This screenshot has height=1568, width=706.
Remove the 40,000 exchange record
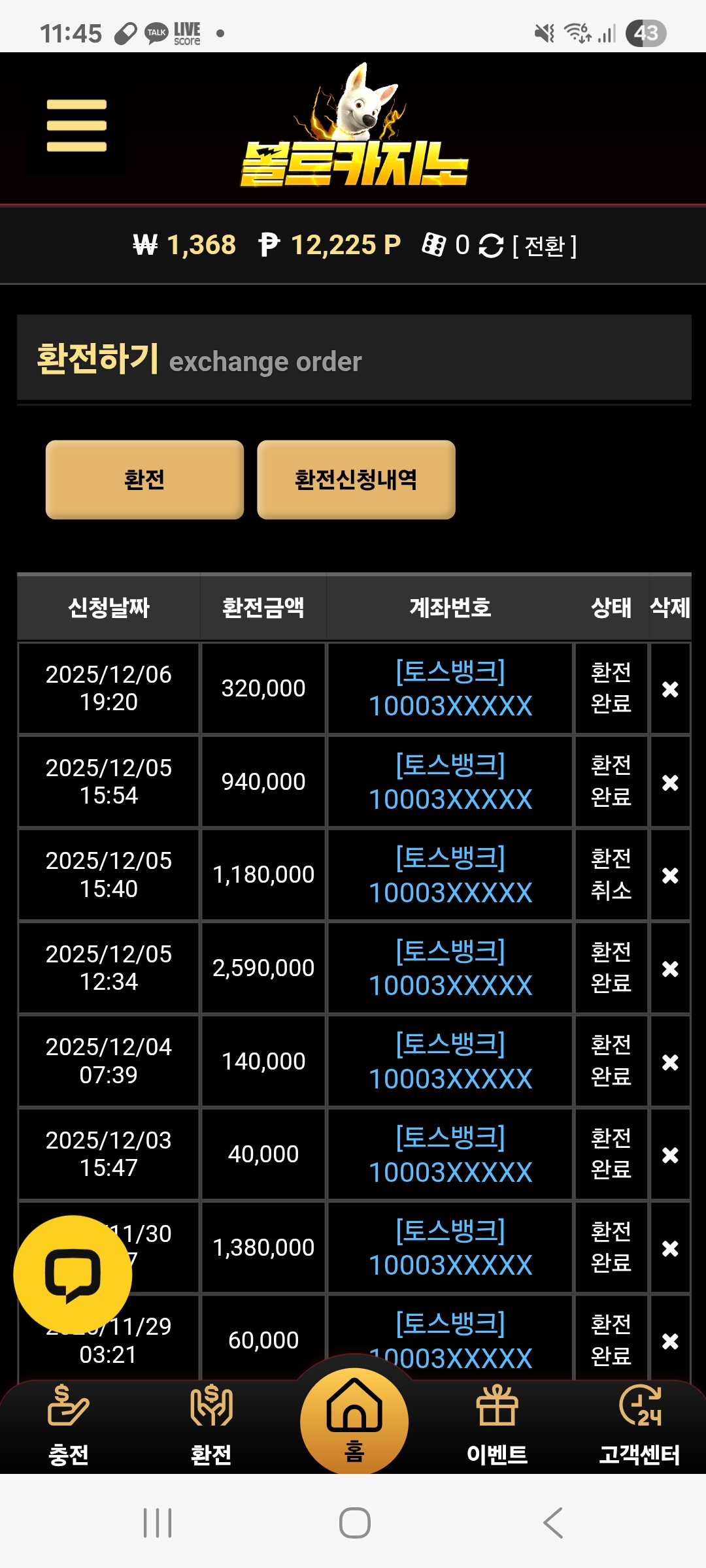[670, 1155]
